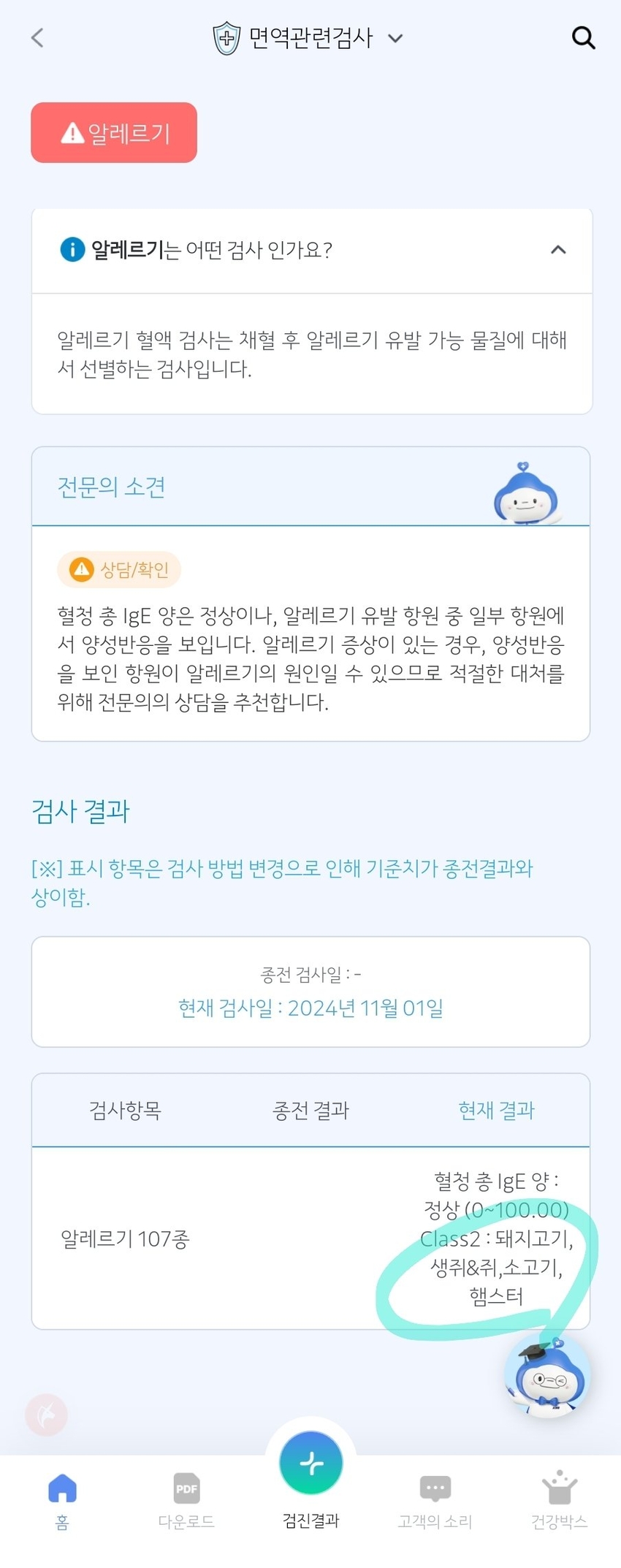621x1568 pixels.
Task: Open the 고객의 소리 tab
Action: tap(435, 1499)
